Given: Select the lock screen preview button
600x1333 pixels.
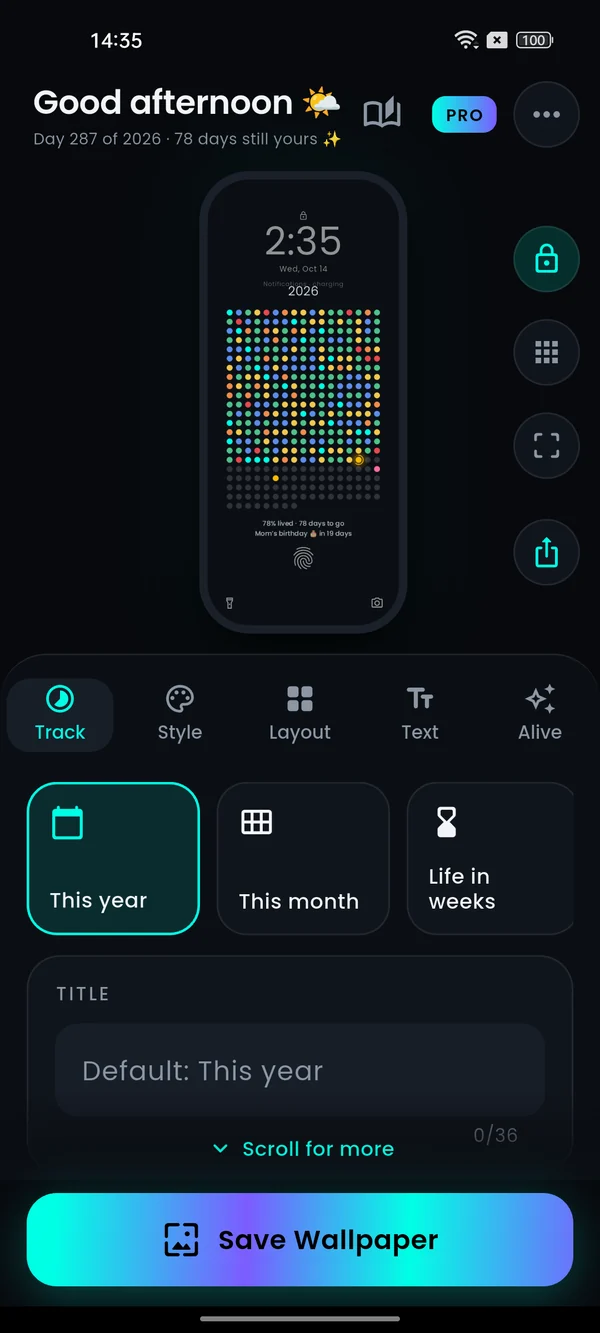Looking at the screenshot, I should tap(546, 260).
